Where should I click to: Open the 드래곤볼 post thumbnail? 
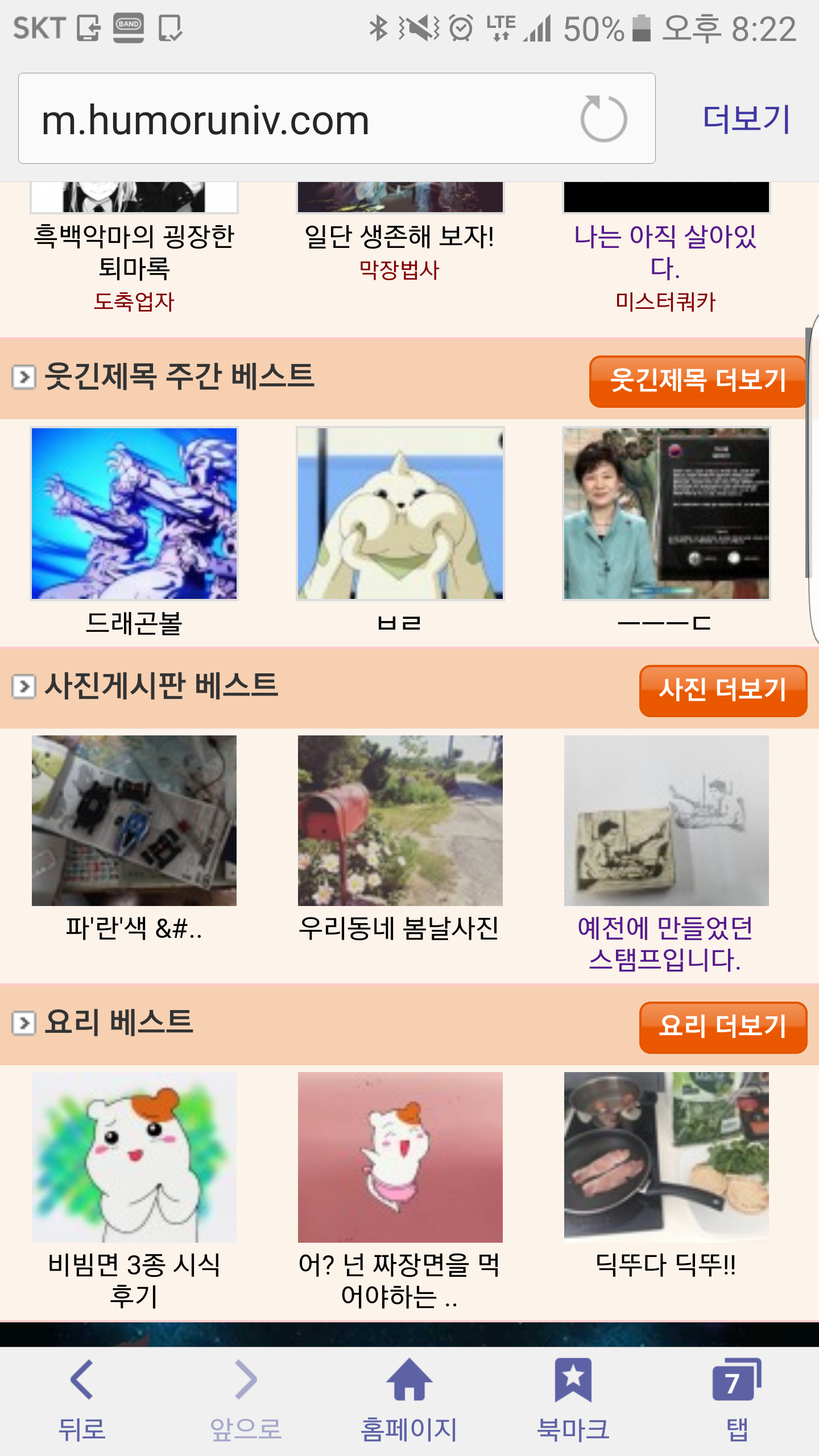click(x=134, y=514)
